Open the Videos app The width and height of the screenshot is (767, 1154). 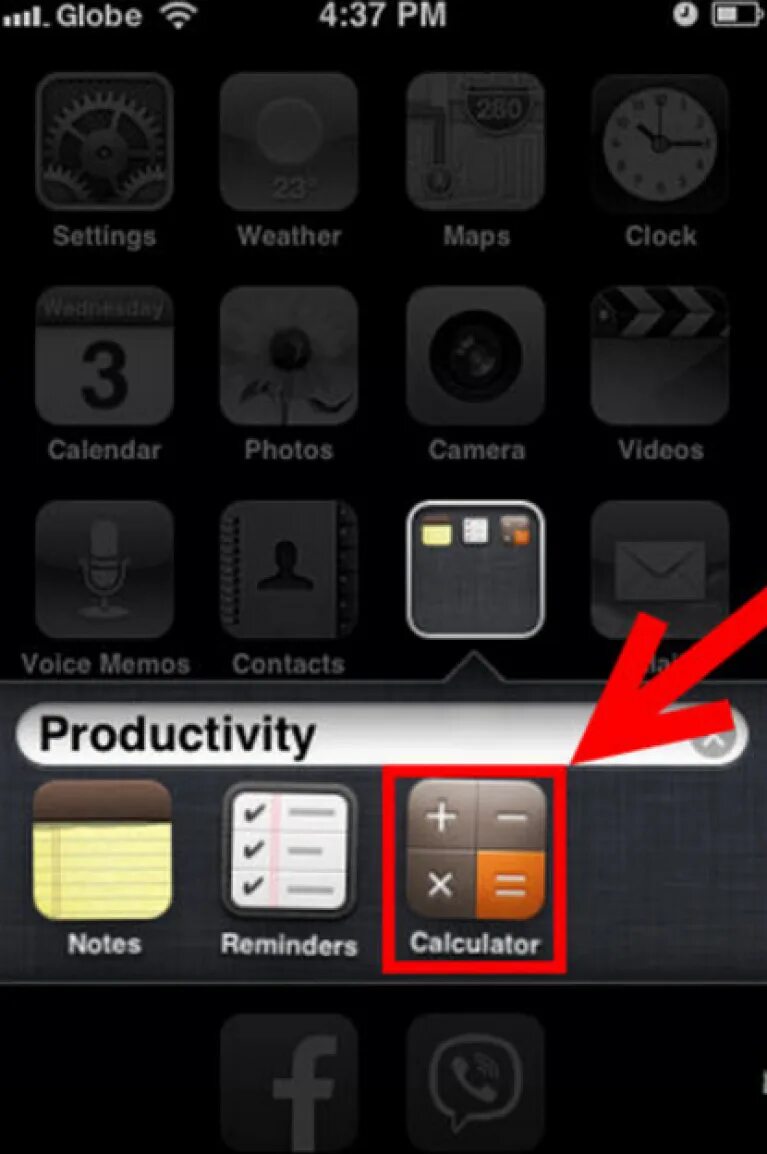(660, 356)
